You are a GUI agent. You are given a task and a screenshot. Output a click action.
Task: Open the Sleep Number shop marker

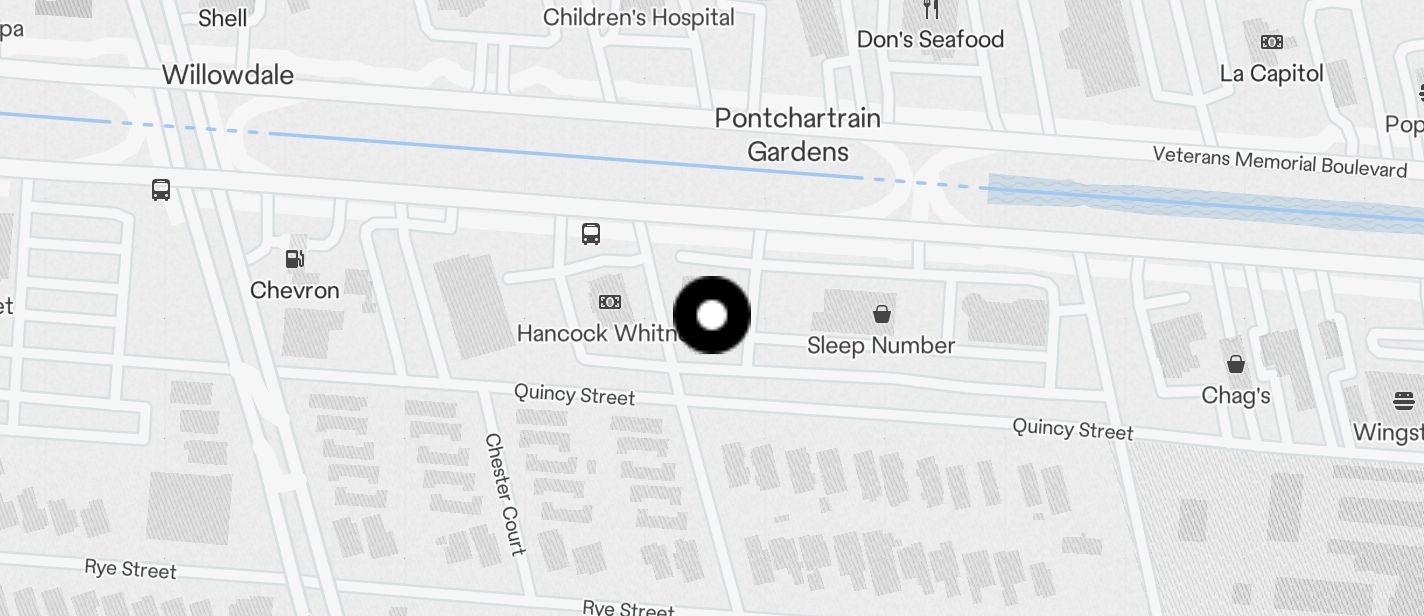pos(882,315)
